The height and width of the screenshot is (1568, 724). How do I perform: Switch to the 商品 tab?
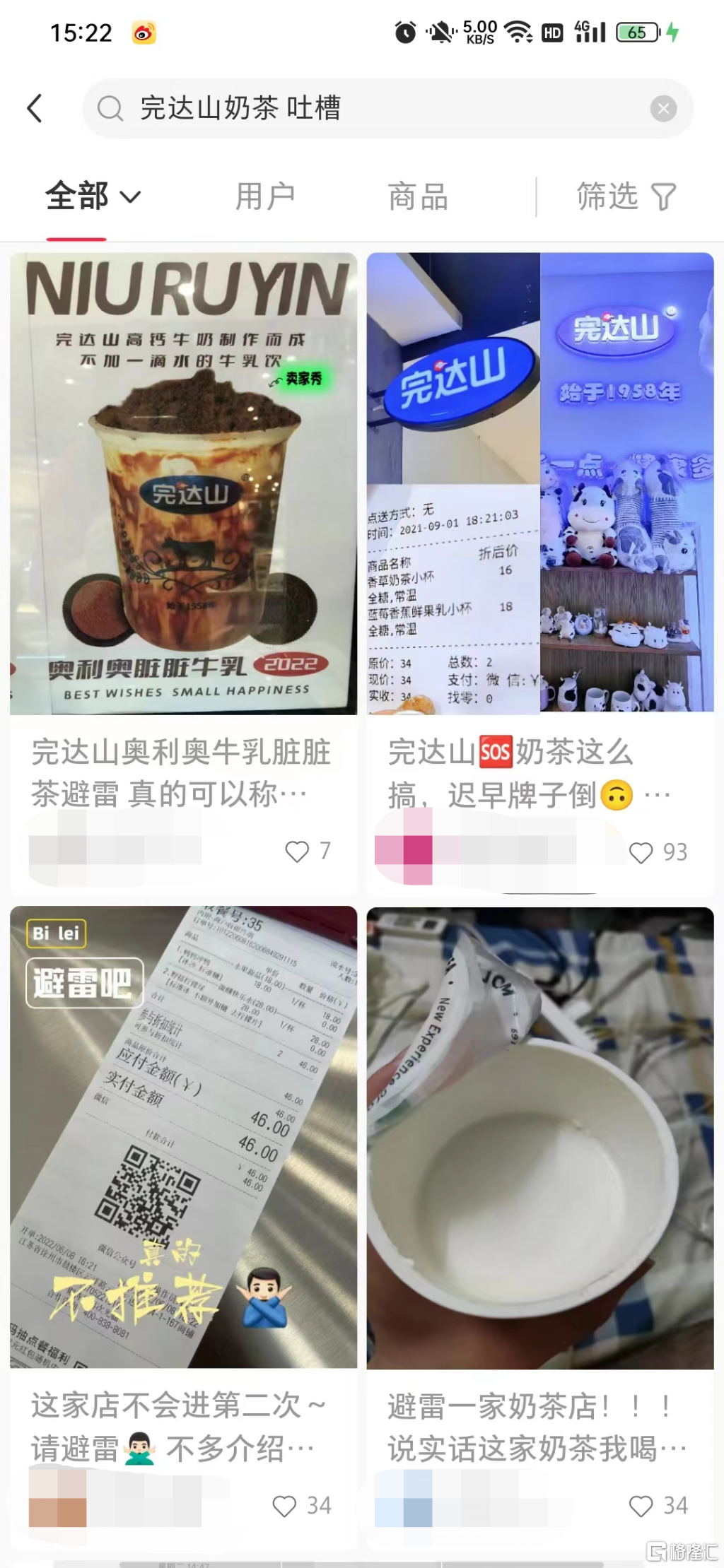tap(418, 196)
